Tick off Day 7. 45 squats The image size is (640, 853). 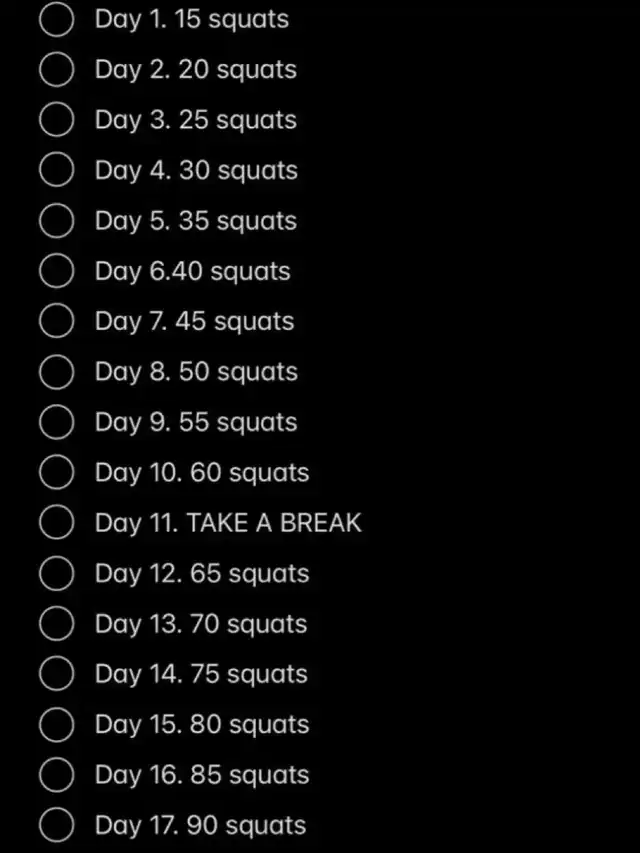57,322
